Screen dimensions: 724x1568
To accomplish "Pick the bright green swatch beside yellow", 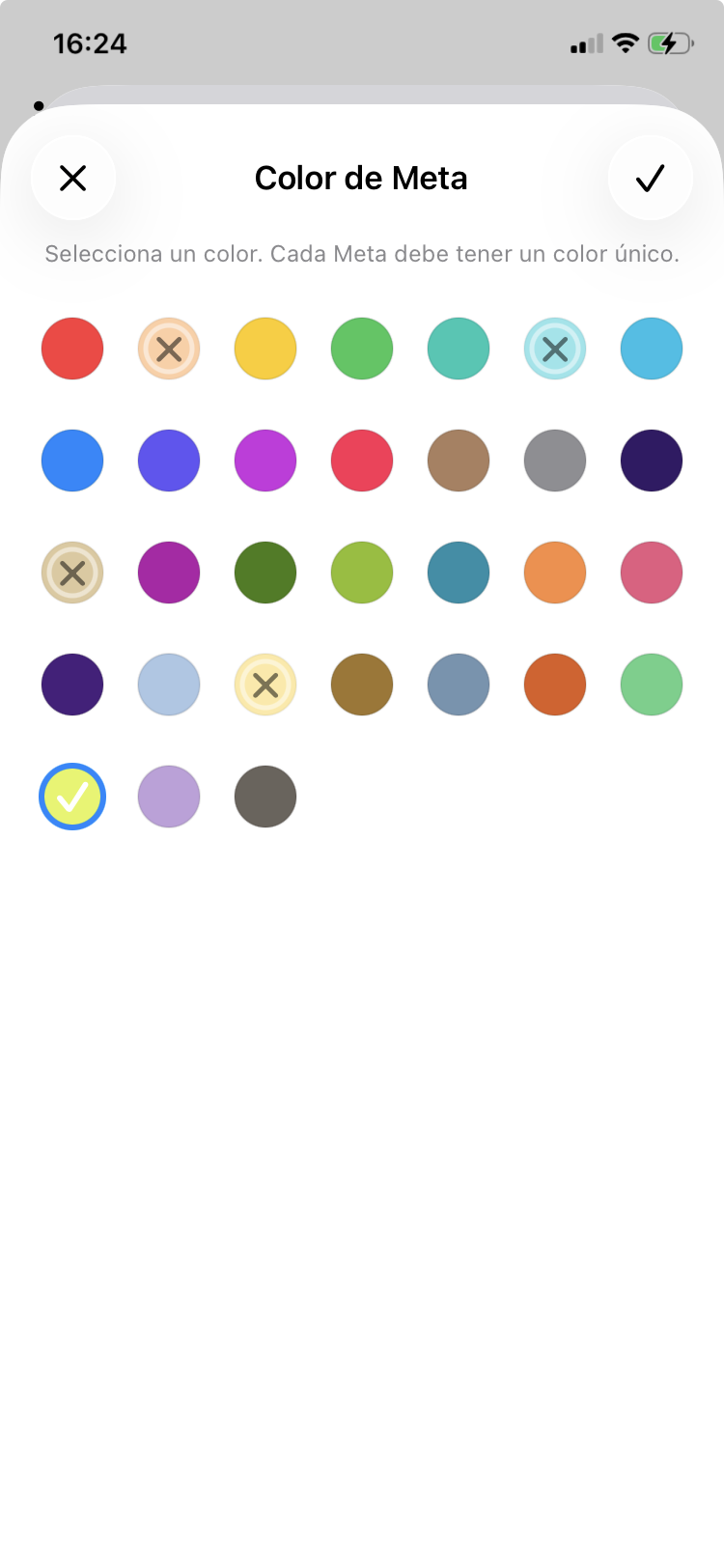I will coord(362,349).
